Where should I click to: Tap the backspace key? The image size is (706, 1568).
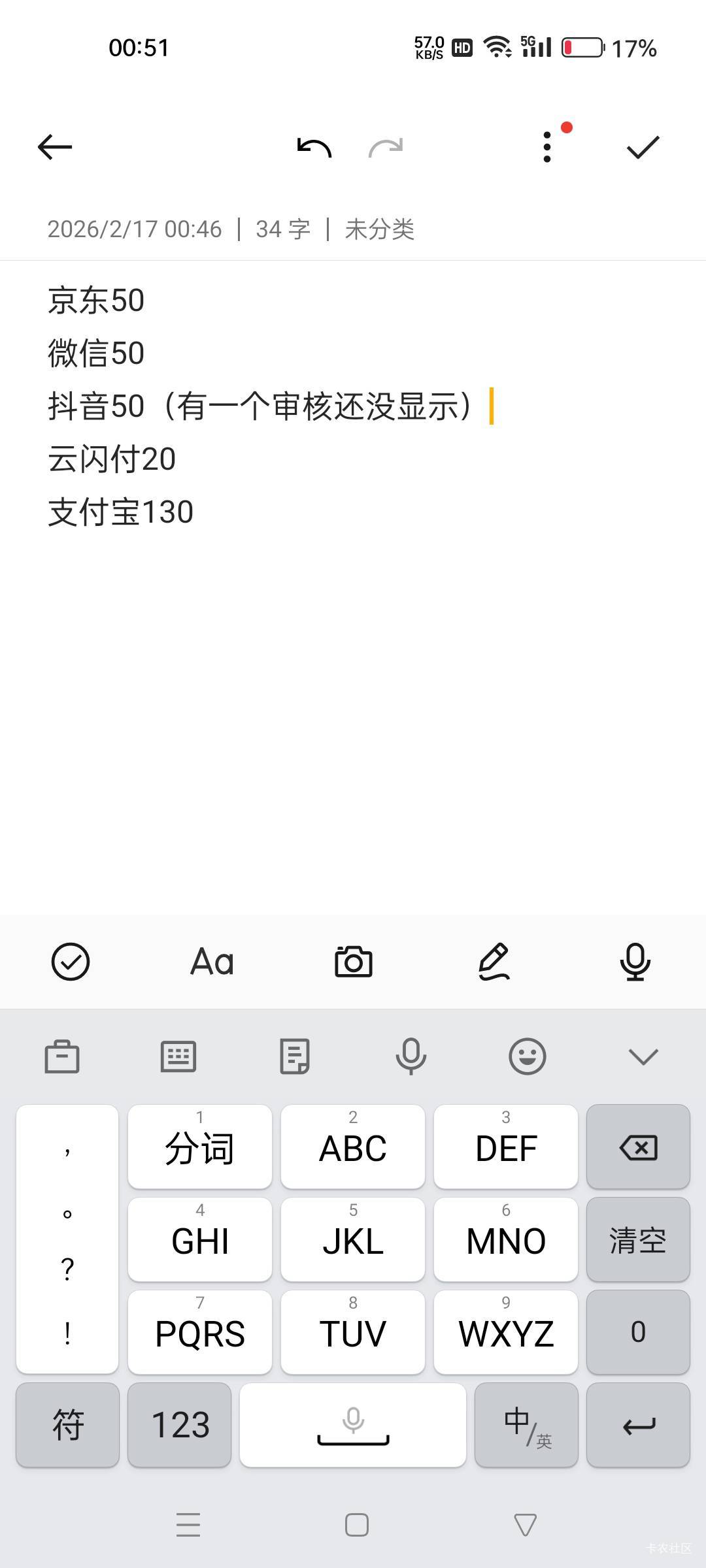[x=638, y=1147]
